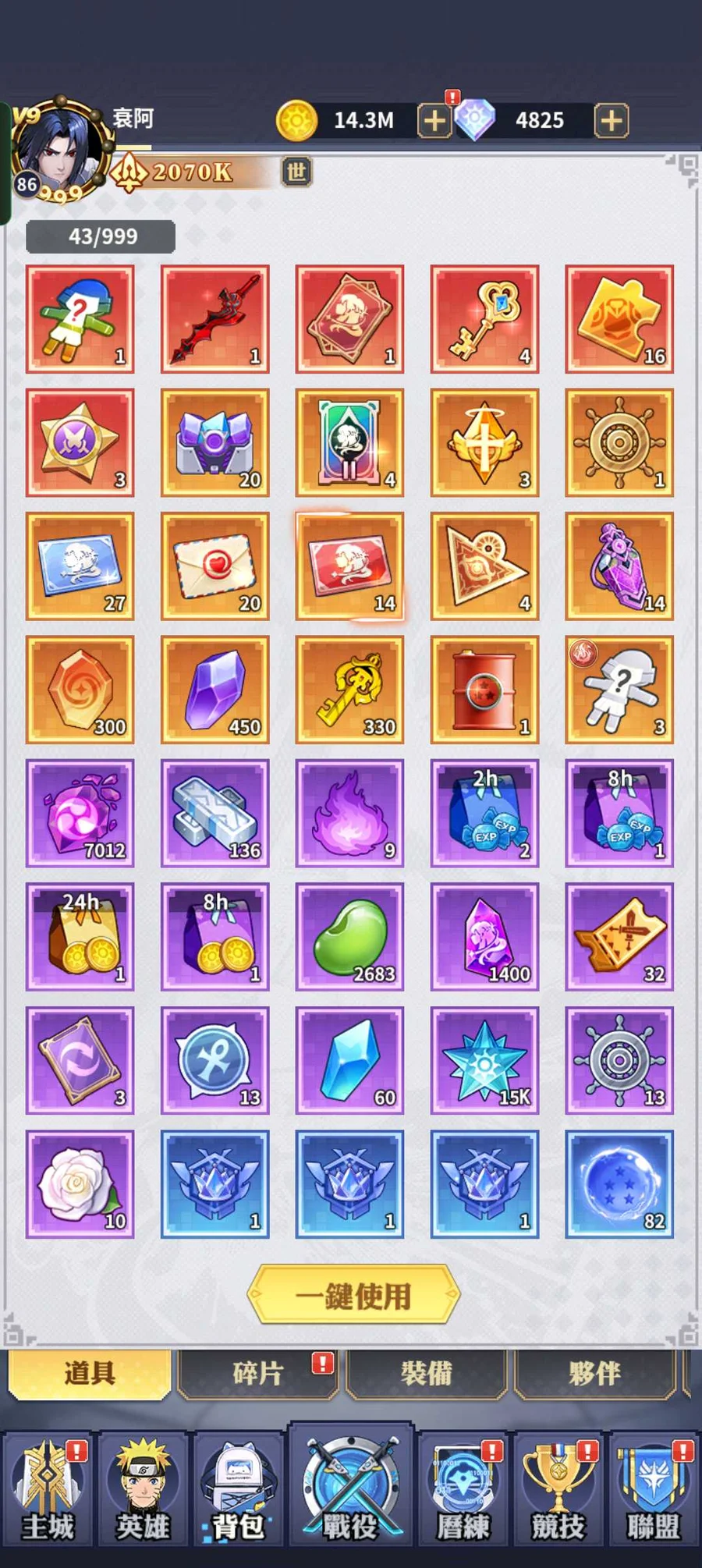This screenshot has width=702, height=1568.
Task: Select the heart envelope item
Action: point(214,566)
